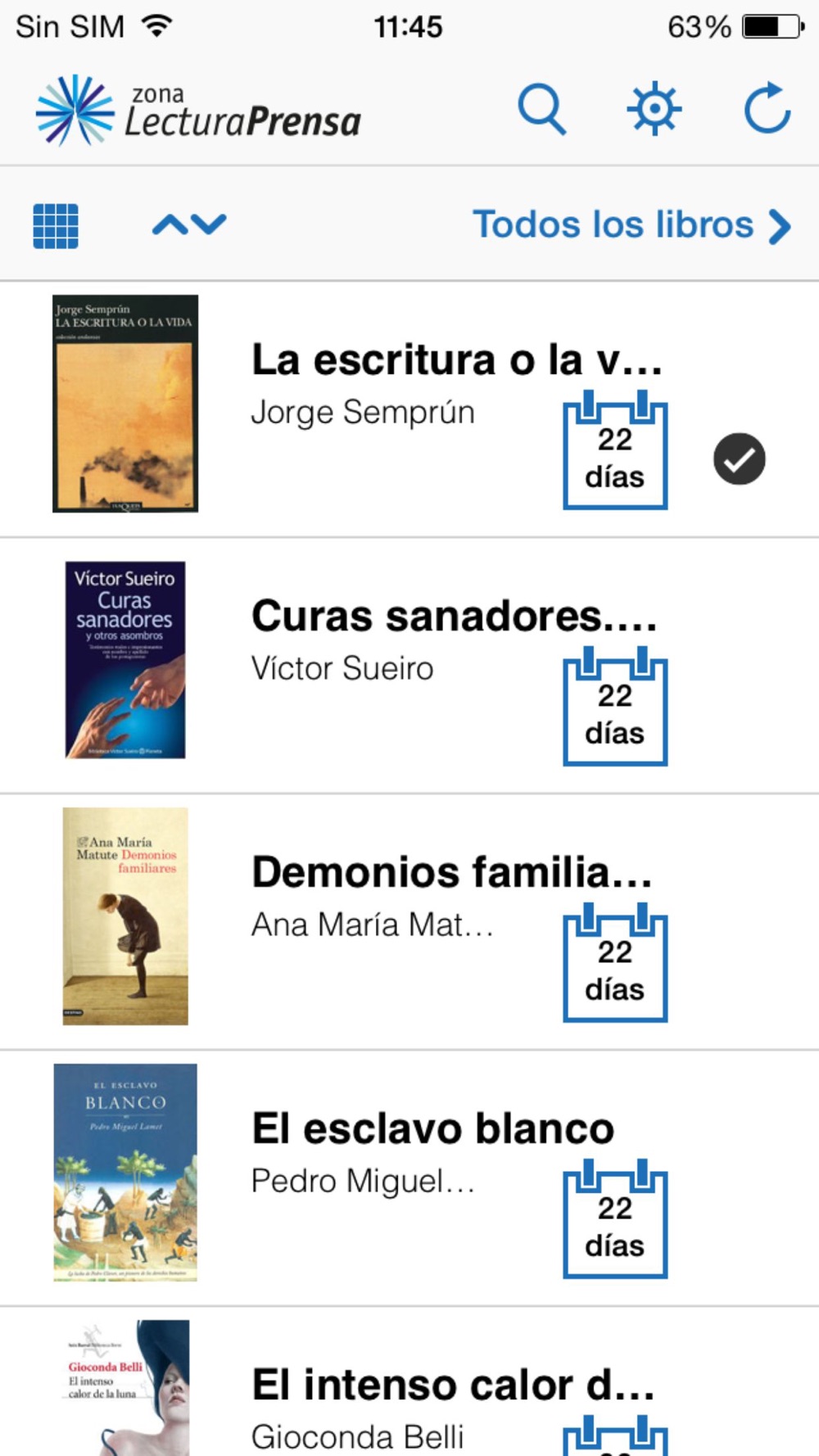The image size is (819, 1456).
Task: Open El esclavo blanco book
Action: click(409, 1178)
